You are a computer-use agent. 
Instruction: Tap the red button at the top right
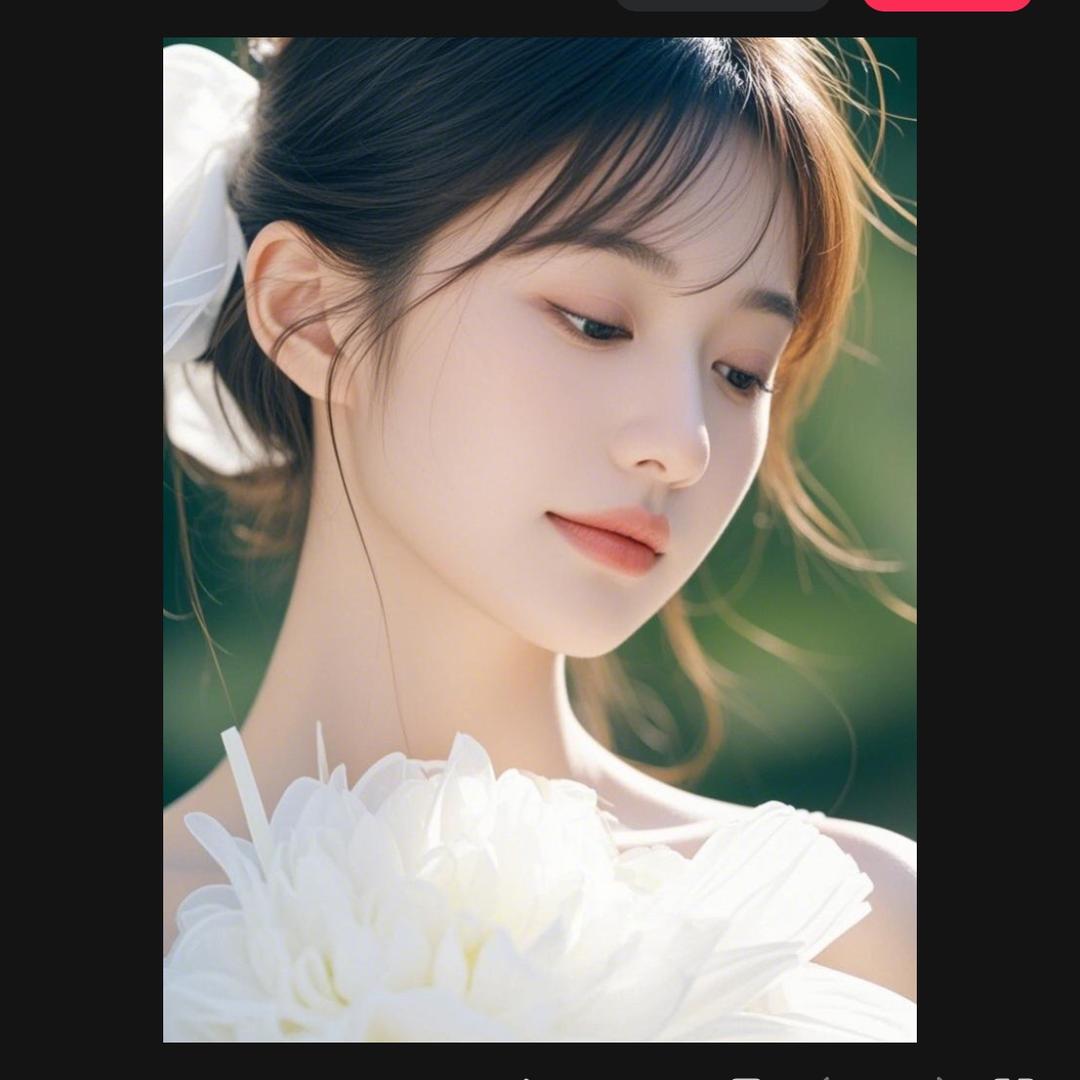click(946, 4)
